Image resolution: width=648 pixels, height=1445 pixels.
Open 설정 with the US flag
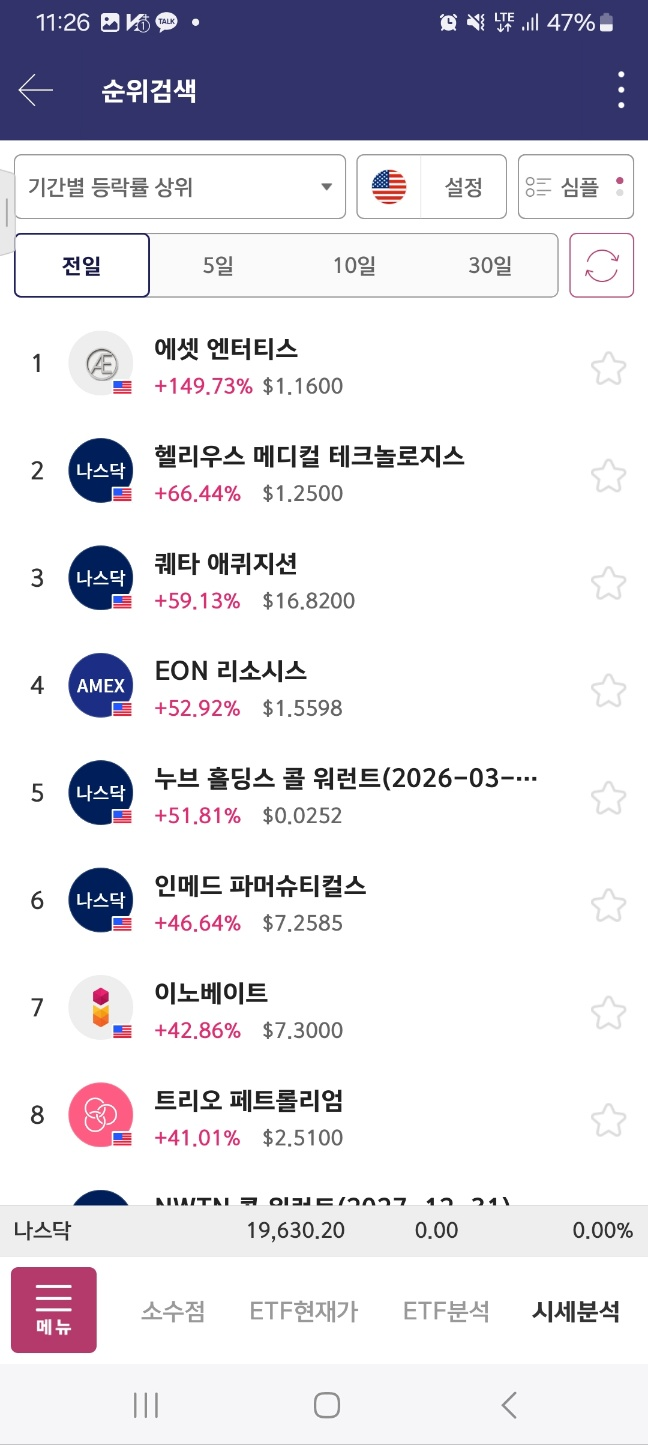(432, 187)
